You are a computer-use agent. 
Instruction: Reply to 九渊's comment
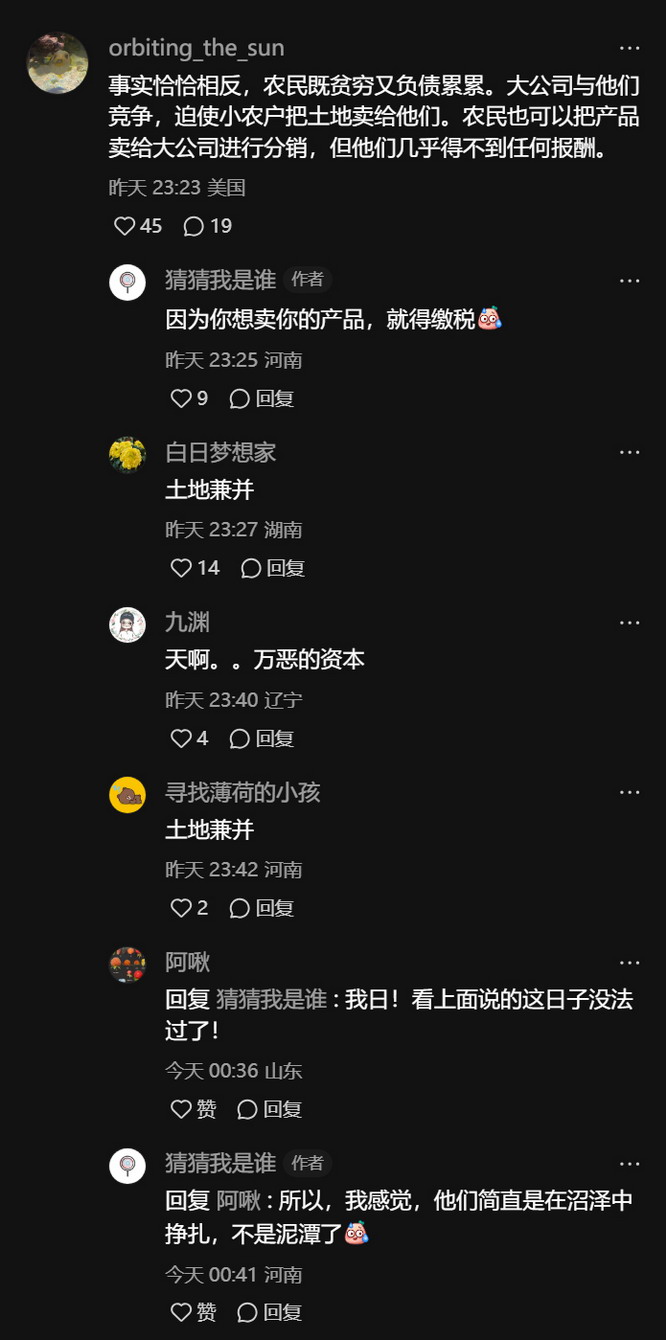(262, 738)
